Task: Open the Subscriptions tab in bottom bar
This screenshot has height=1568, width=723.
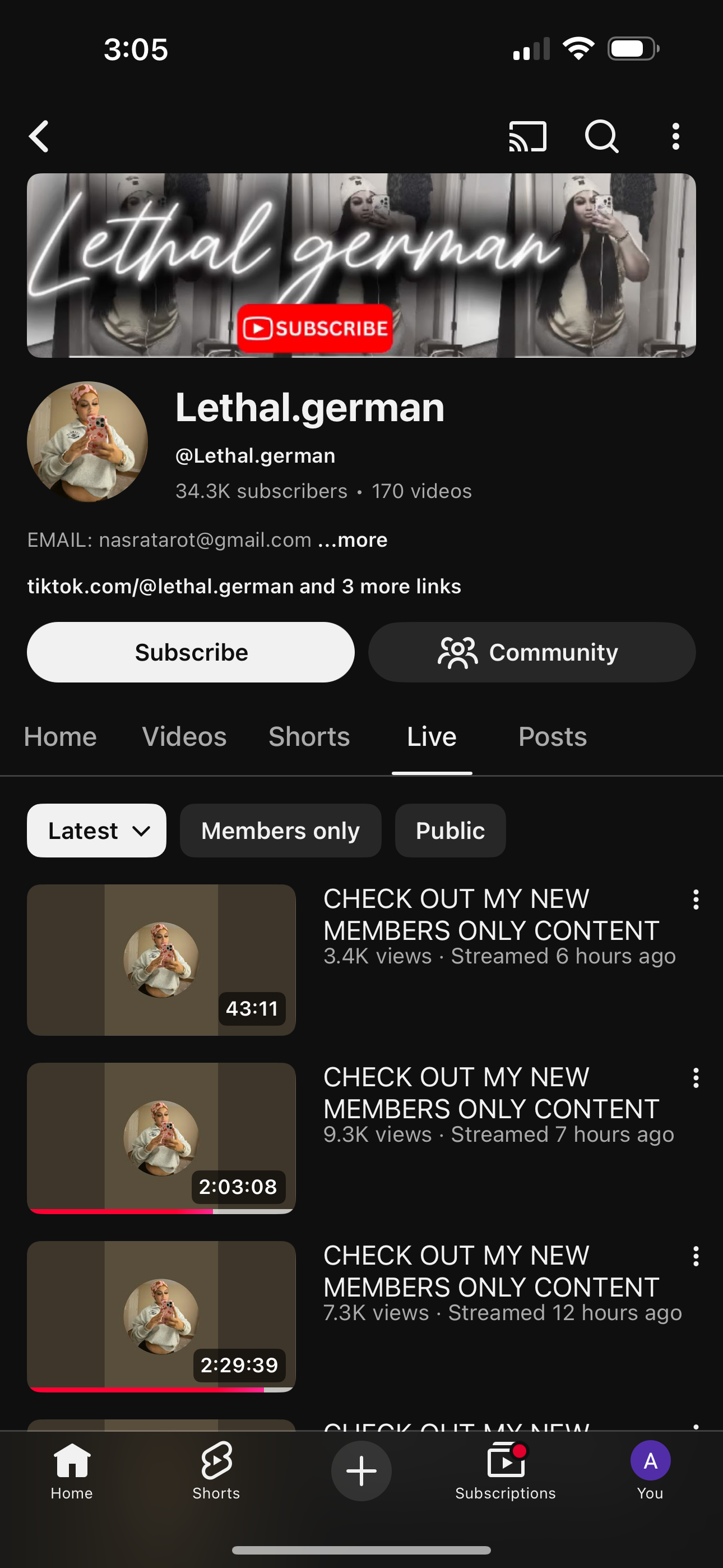Action: pyautogui.click(x=505, y=1470)
